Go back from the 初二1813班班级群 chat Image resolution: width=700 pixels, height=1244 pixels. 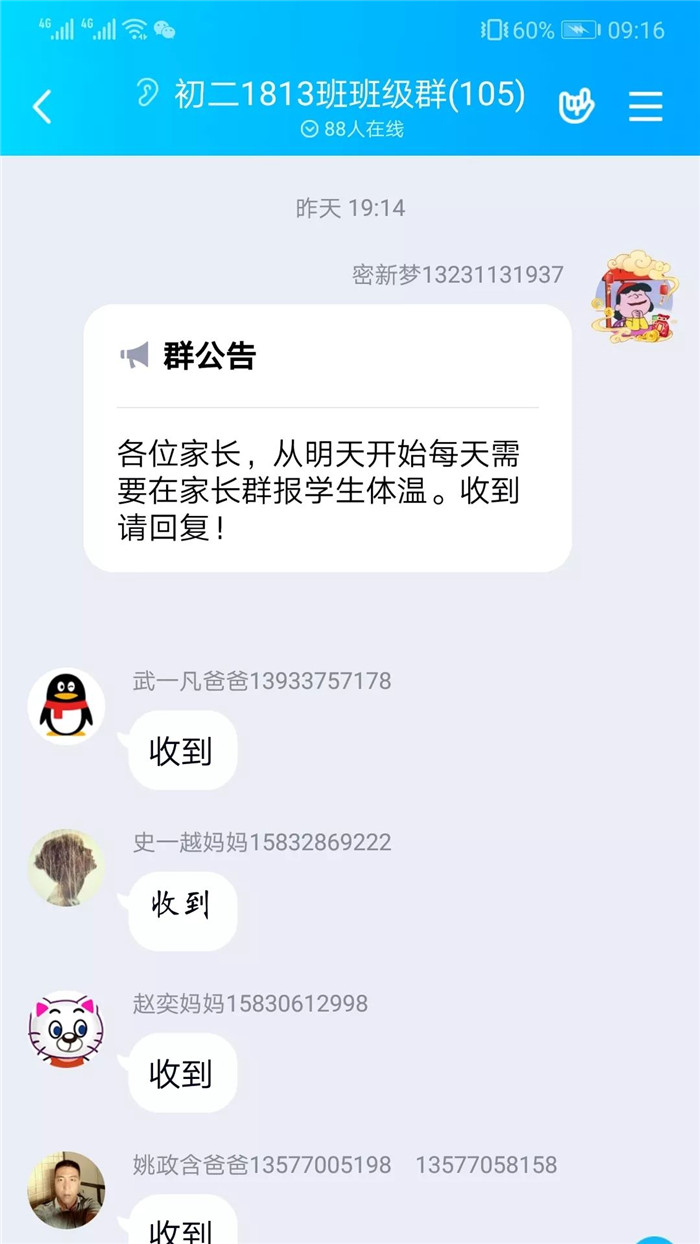pos(42,106)
